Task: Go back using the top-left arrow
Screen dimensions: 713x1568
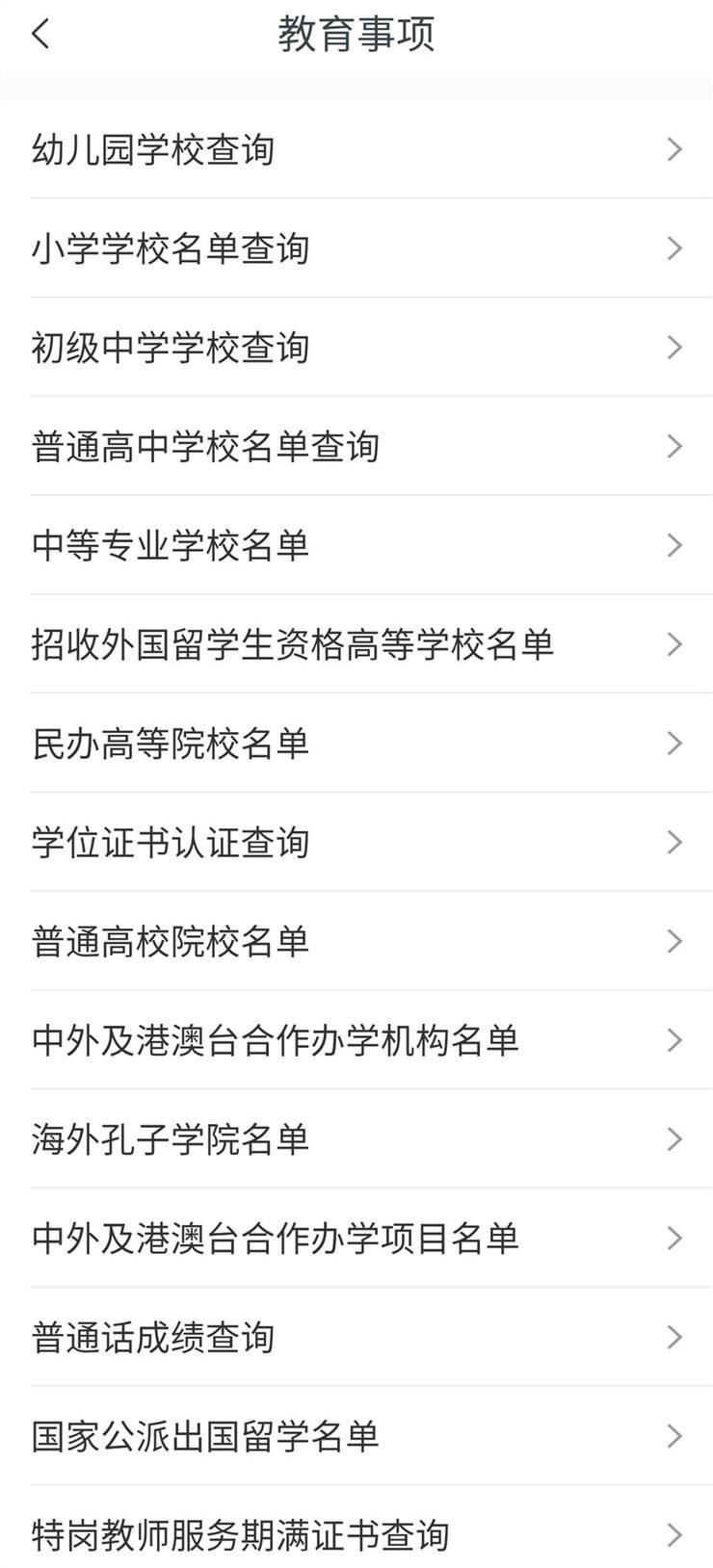Action: [40, 35]
